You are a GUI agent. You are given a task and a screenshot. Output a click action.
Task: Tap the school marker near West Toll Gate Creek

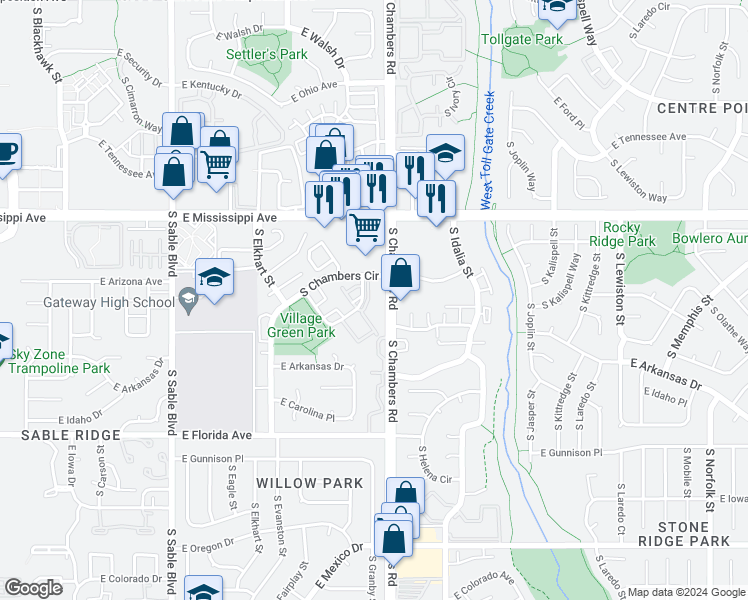click(x=445, y=153)
